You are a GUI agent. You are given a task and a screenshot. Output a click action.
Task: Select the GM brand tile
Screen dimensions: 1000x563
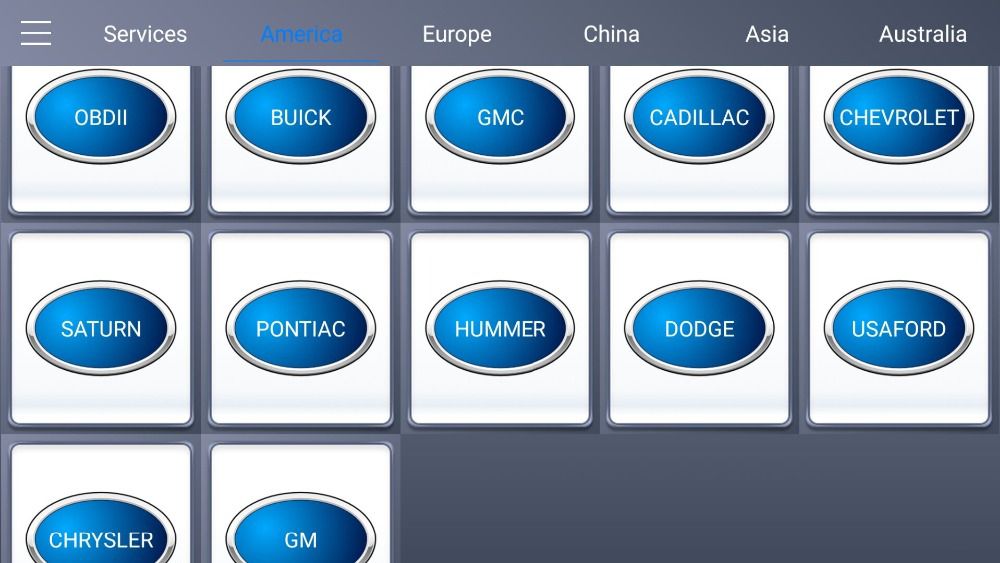point(301,535)
